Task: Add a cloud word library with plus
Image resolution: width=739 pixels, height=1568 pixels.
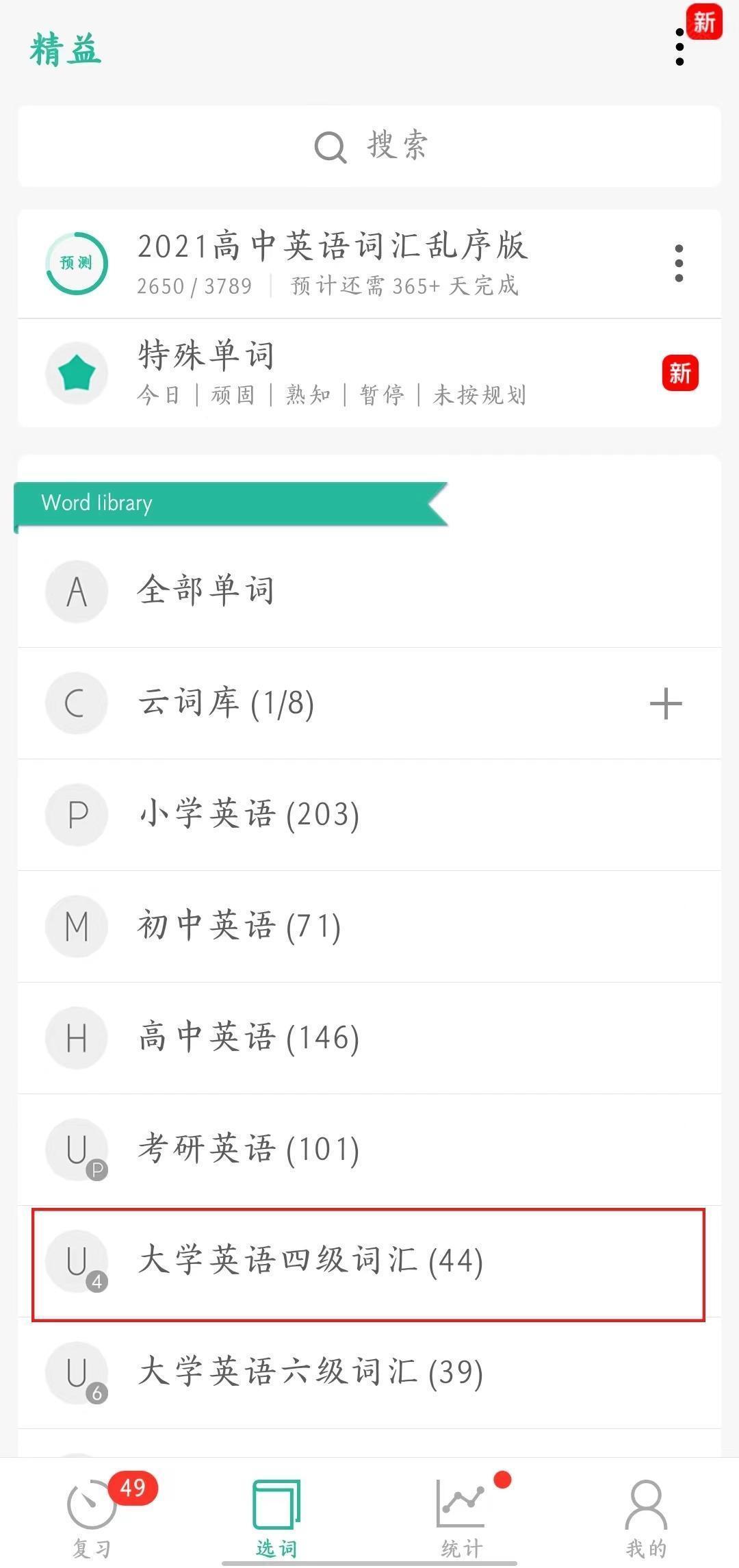Action: (666, 704)
